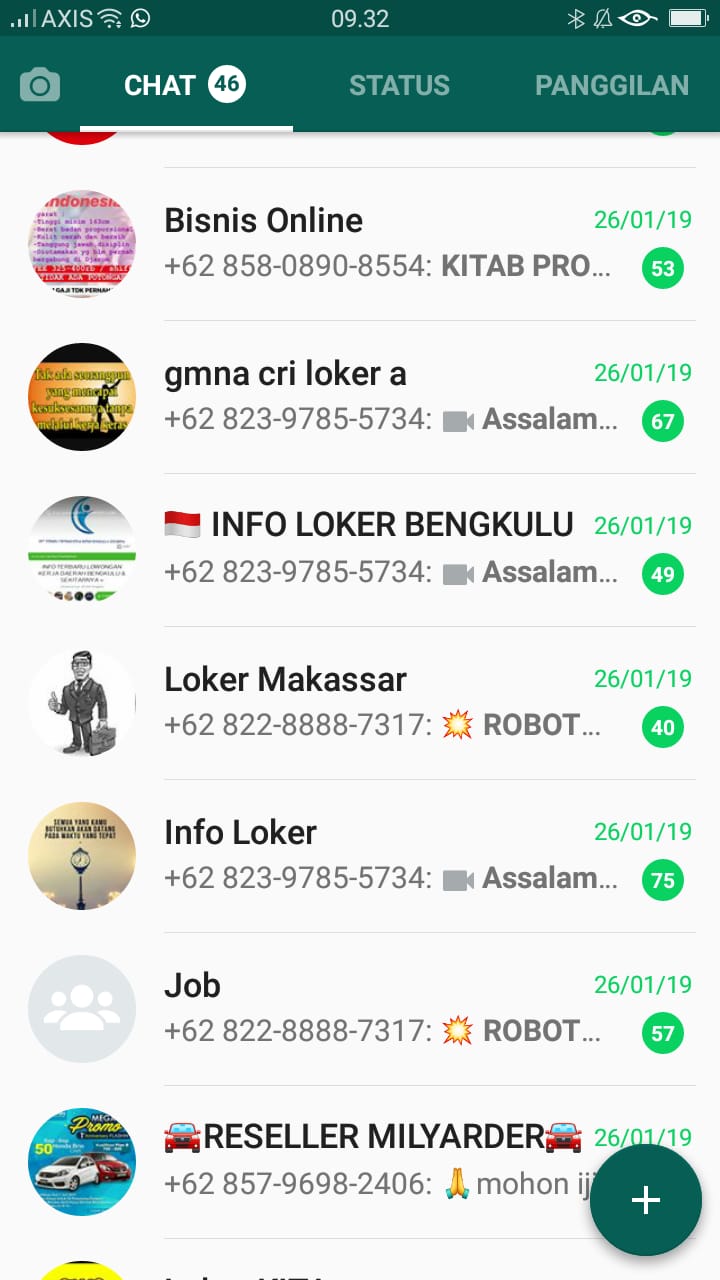Start a new chat with plus button
This screenshot has width=720, height=1280.
(x=645, y=1200)
